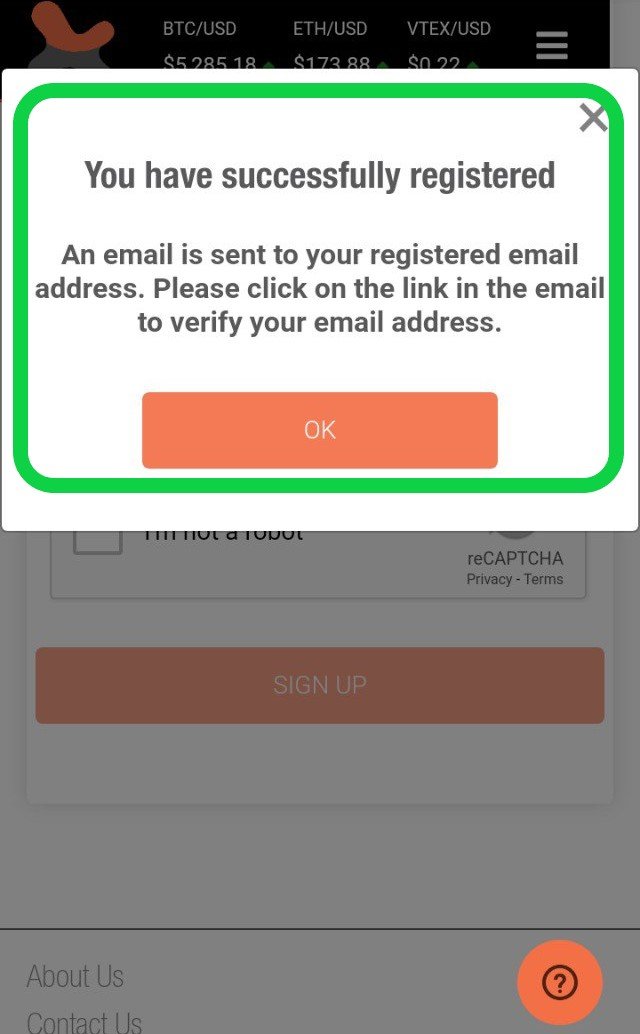Open the help question mark button
Image resolution: width=640 pixels, height=1034 pixels.
tap(560, 983)
